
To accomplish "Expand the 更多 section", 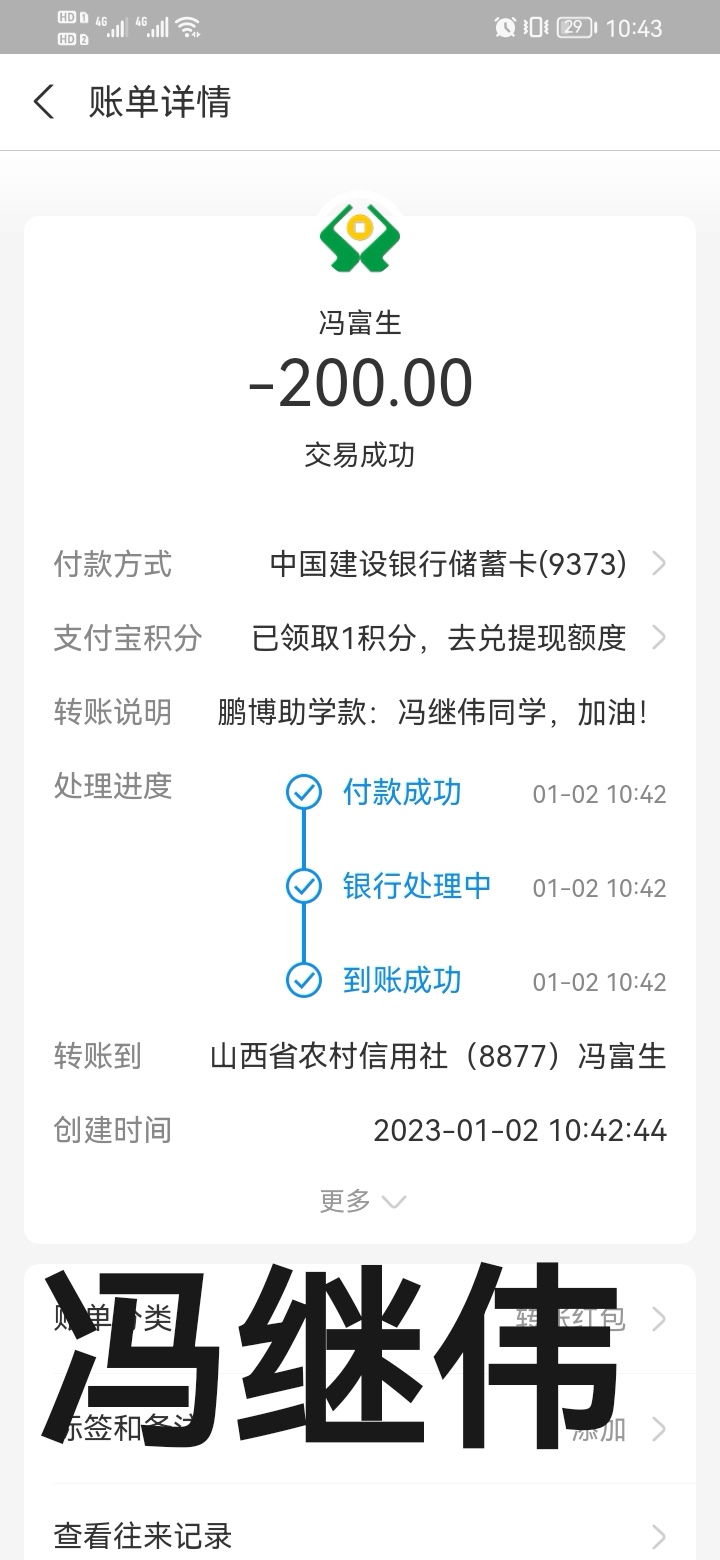I will click(x=362, y=1200).
